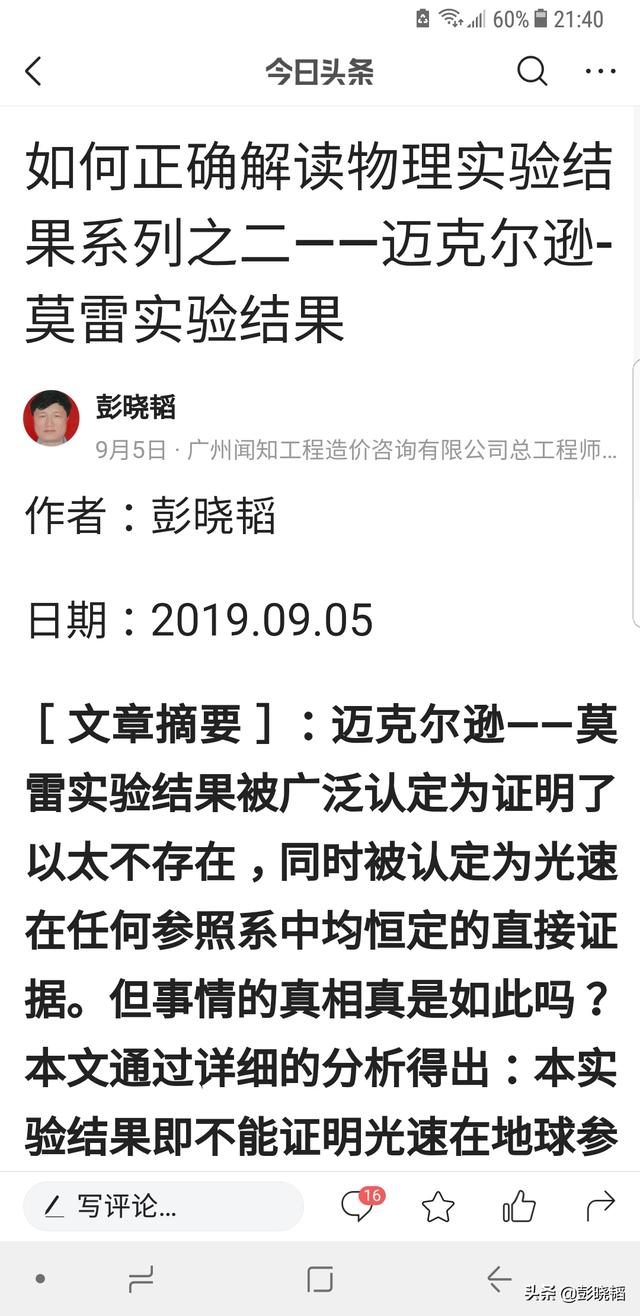640x1316 pixels.
Task: Tap the system home button
Action: click(320, 1278)
